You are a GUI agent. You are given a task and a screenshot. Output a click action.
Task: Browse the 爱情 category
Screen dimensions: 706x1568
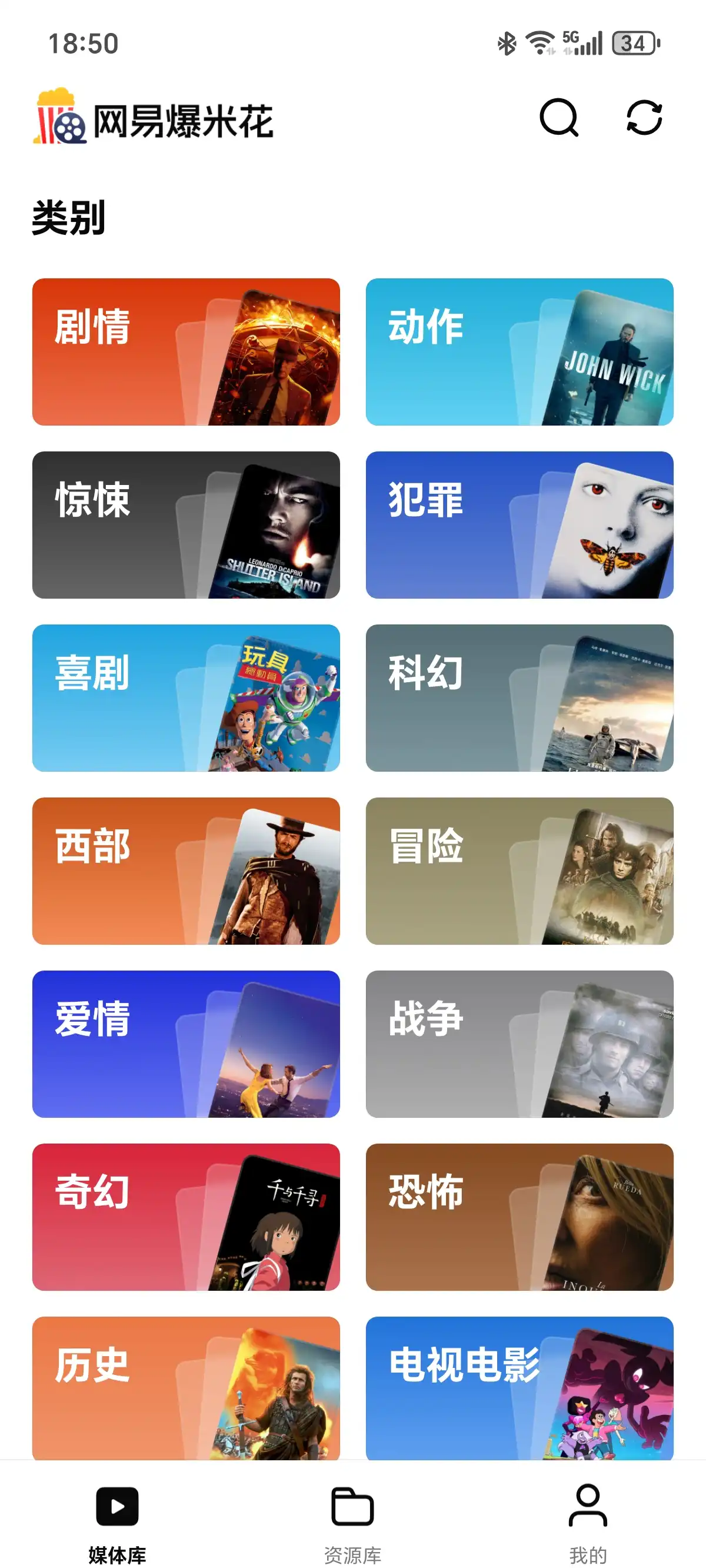pyautogui.click(x=186, y=1044)
